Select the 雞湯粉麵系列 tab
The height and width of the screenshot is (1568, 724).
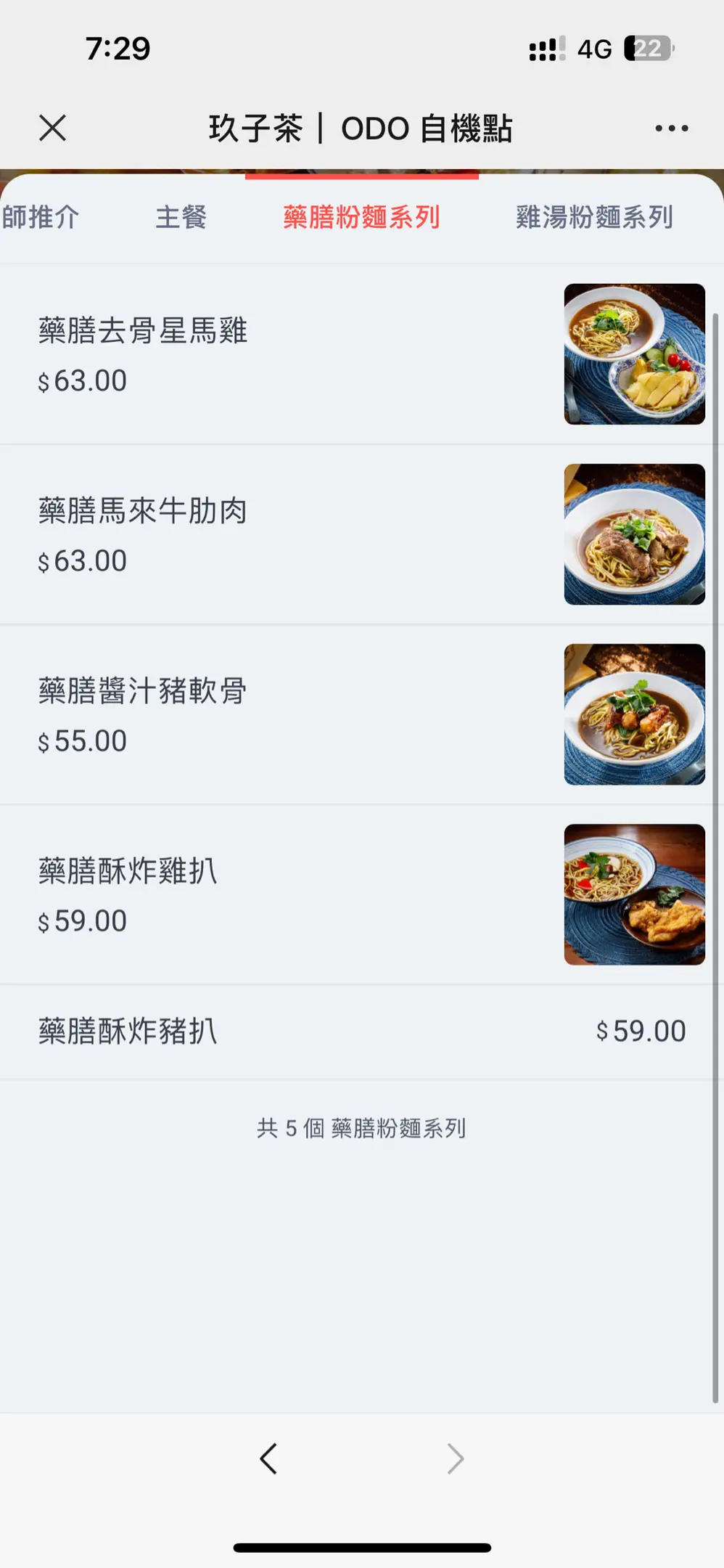tap(595, 217)
